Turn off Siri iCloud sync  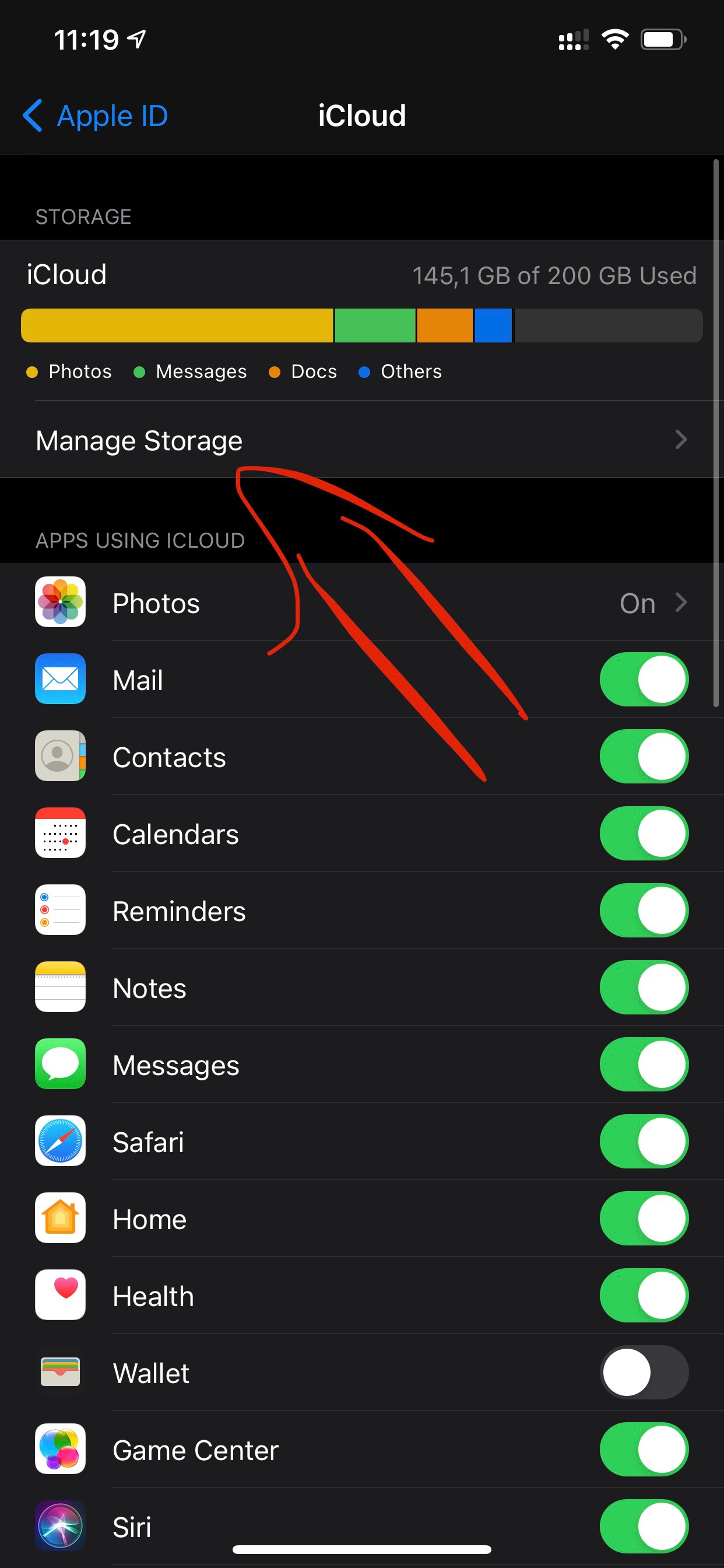tap(643, 1526)
